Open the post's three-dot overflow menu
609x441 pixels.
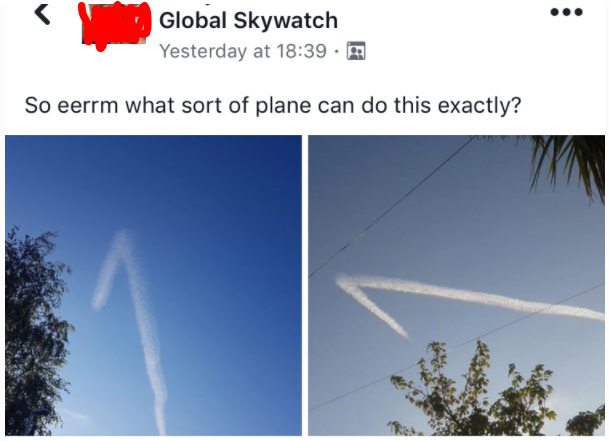point(566,12)
